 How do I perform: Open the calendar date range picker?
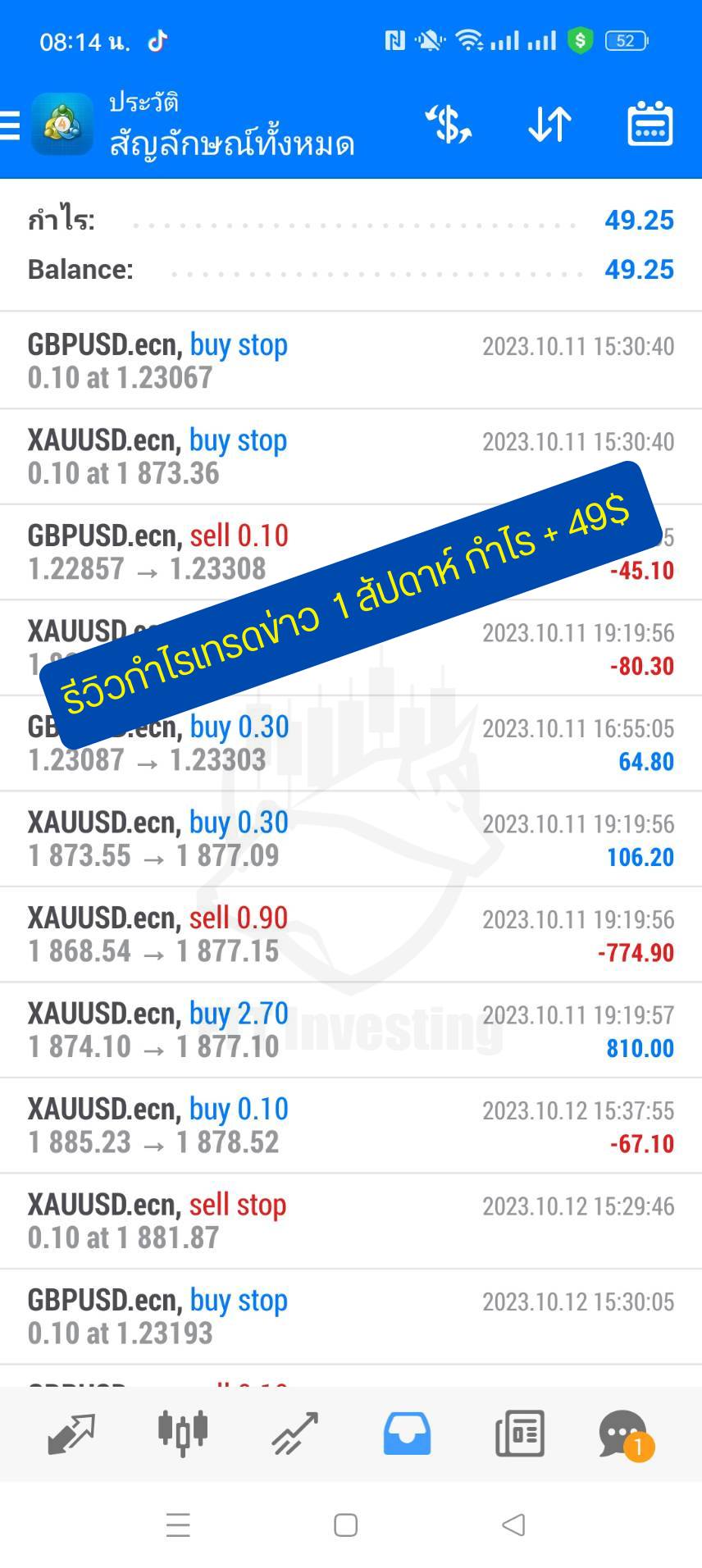coord(650,125)
